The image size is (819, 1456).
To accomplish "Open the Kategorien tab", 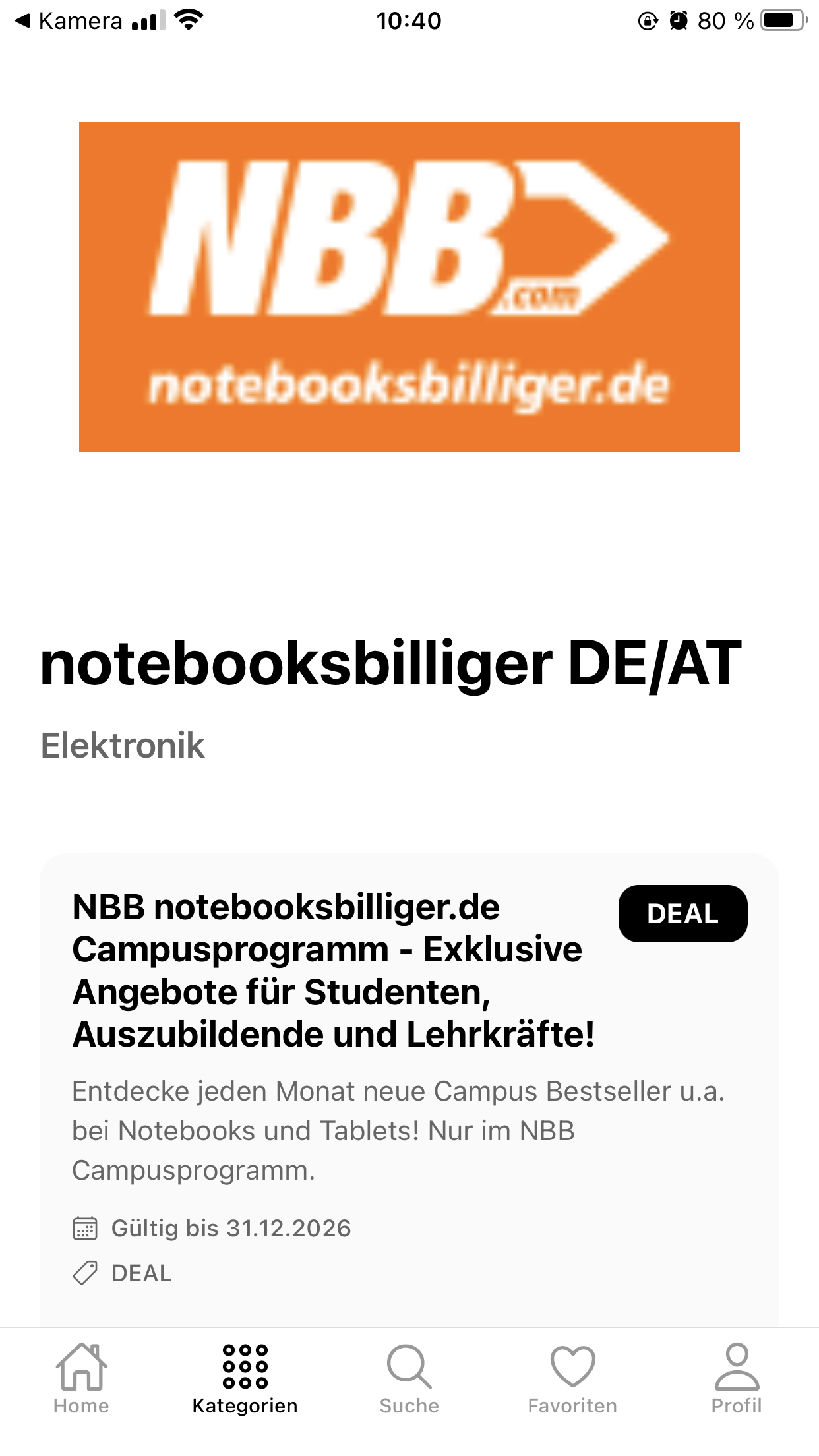I will [245, 1378].
